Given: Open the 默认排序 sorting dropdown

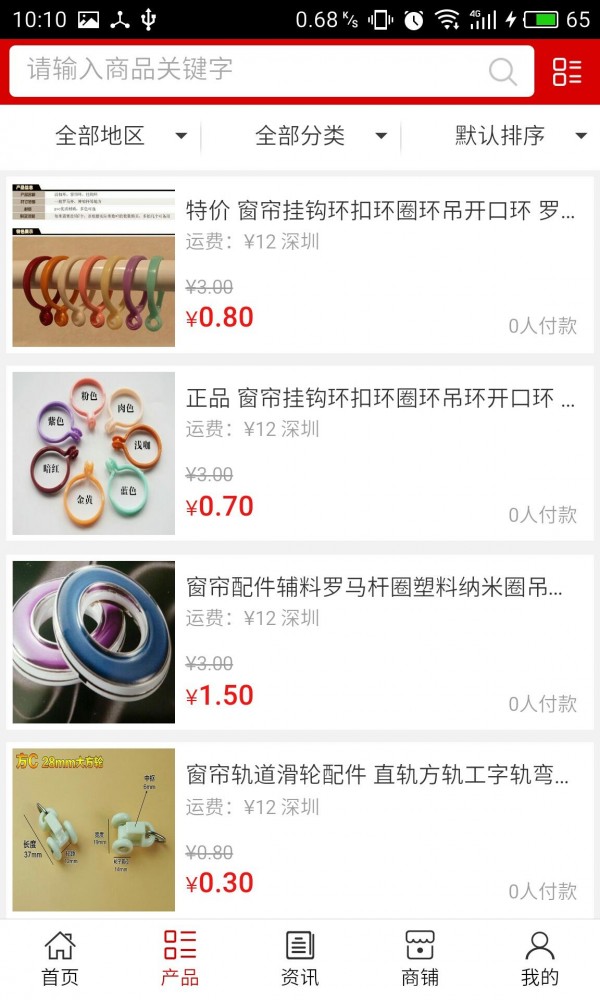Looking at the screenshot, I should (x=520, y=136).
